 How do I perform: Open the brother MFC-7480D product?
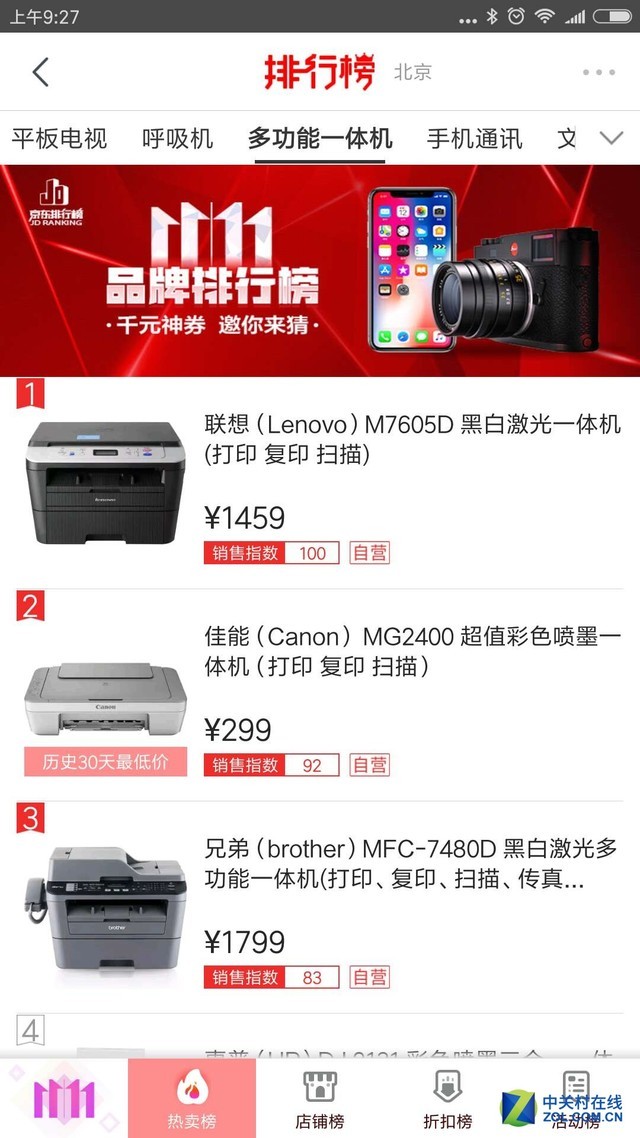coord(412,863)
